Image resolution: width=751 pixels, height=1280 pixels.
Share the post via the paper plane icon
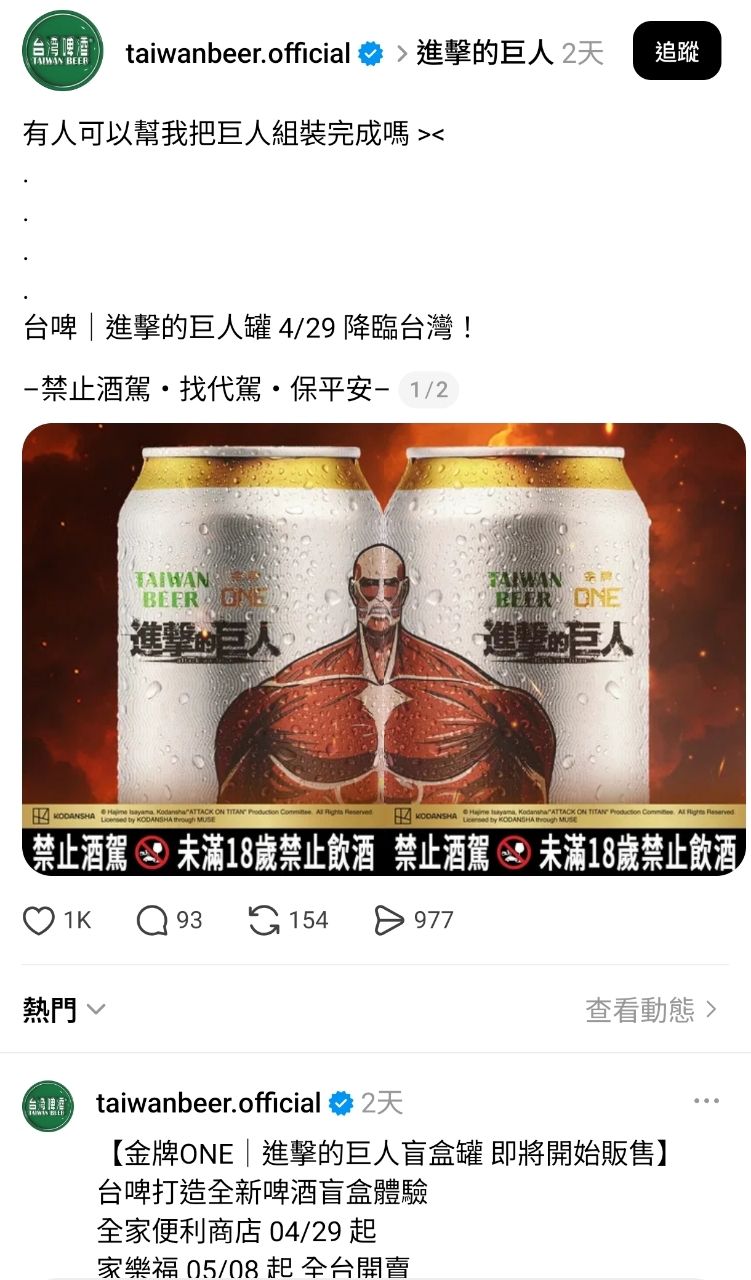pos(389,920)
